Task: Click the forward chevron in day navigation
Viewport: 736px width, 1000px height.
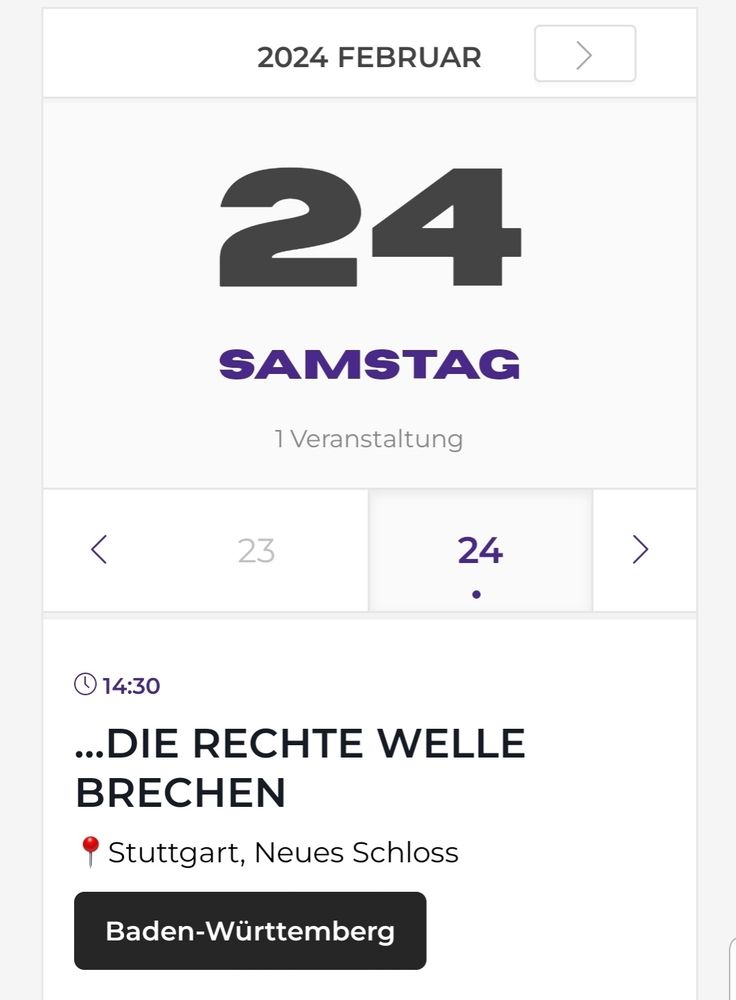Action: pos(640,549)
